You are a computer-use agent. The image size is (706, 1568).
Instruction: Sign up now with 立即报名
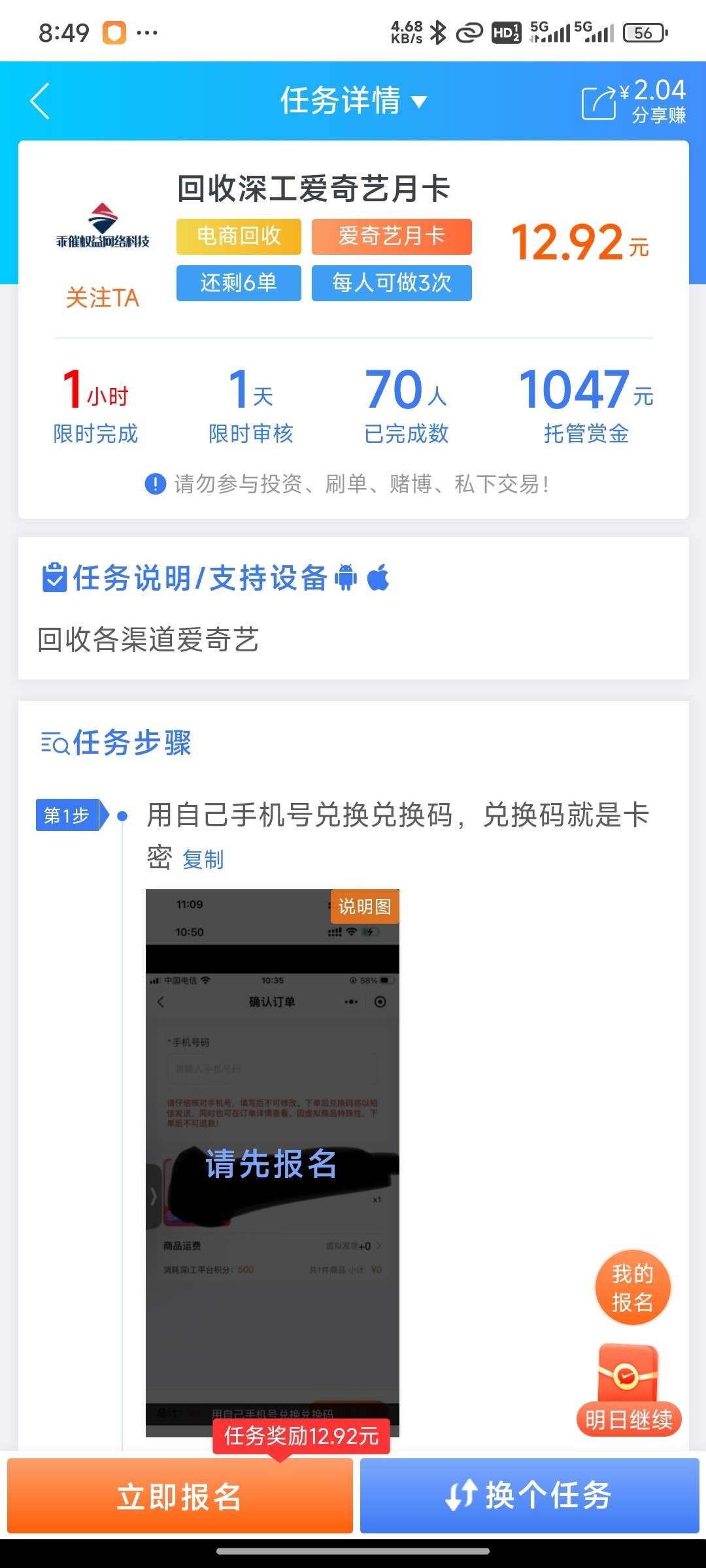click(x=180, y=1496)
